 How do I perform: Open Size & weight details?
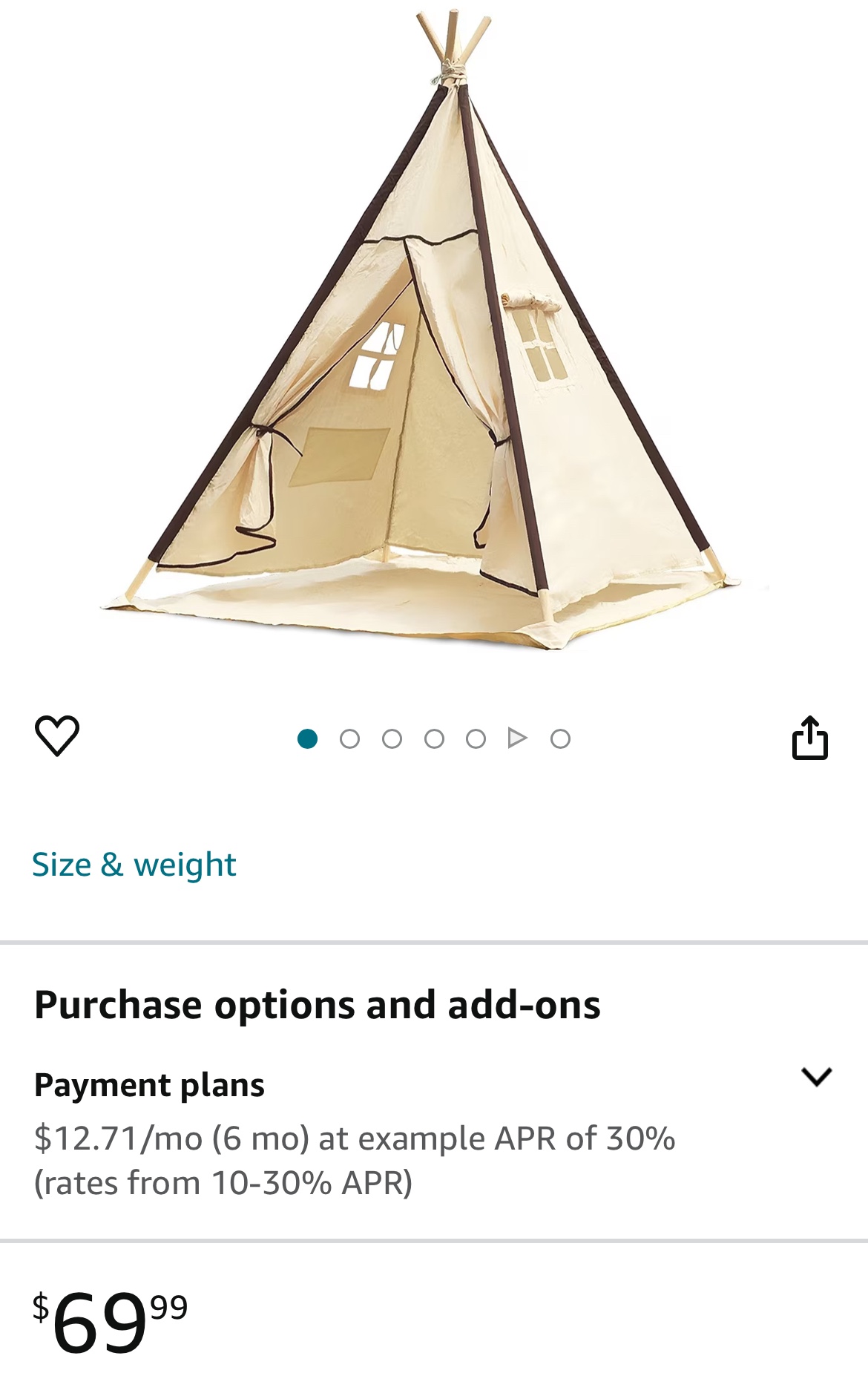pos(134,864)
